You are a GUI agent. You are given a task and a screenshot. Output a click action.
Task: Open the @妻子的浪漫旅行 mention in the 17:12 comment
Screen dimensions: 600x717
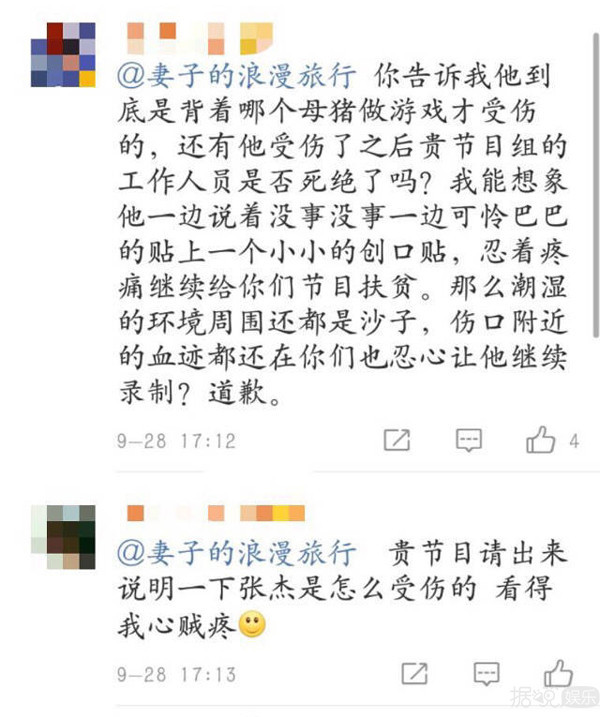click(x=236, y=77)
